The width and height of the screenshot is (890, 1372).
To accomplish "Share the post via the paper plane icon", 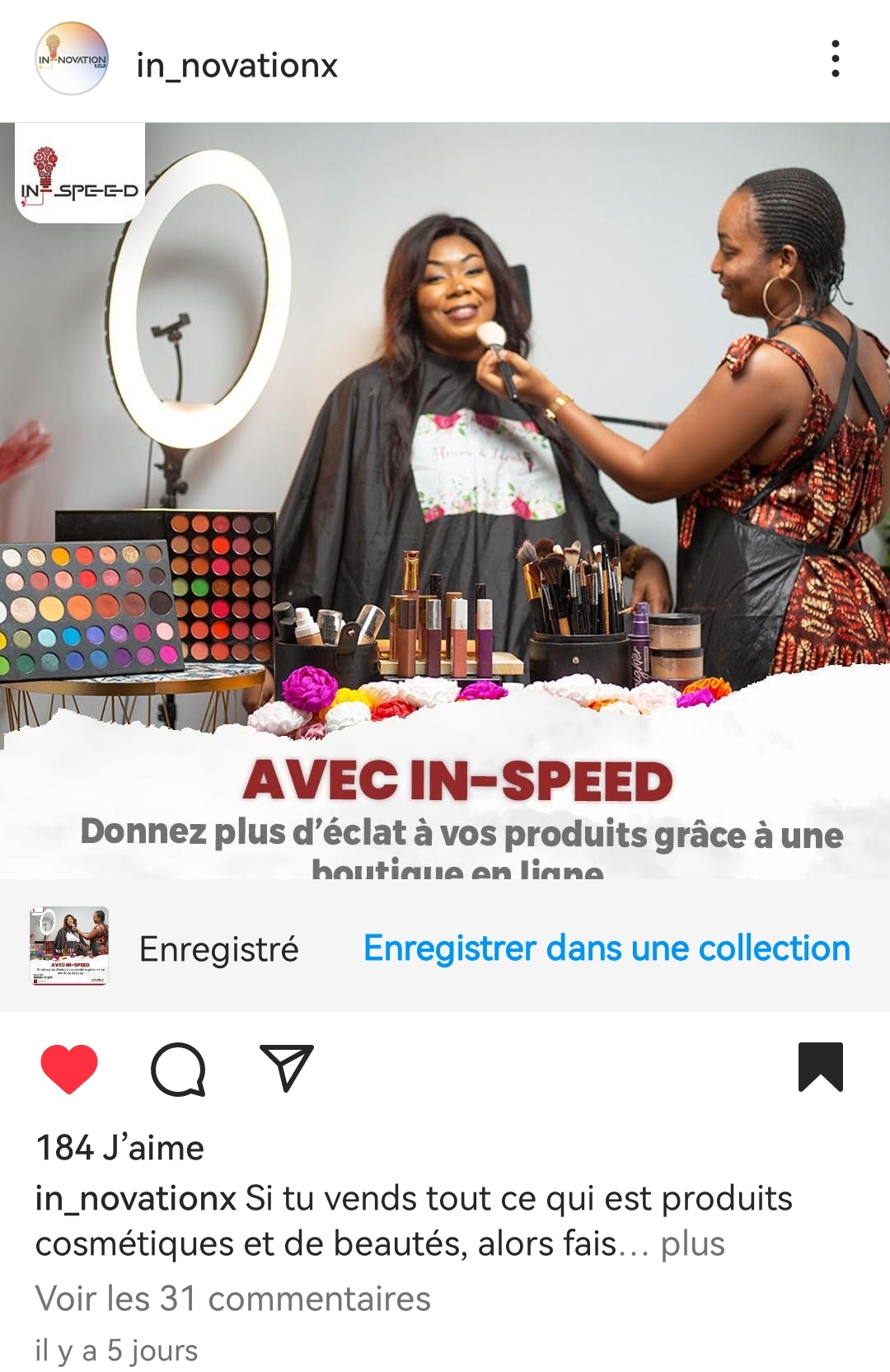I will pyautogui.click(x=286, y=1068).
